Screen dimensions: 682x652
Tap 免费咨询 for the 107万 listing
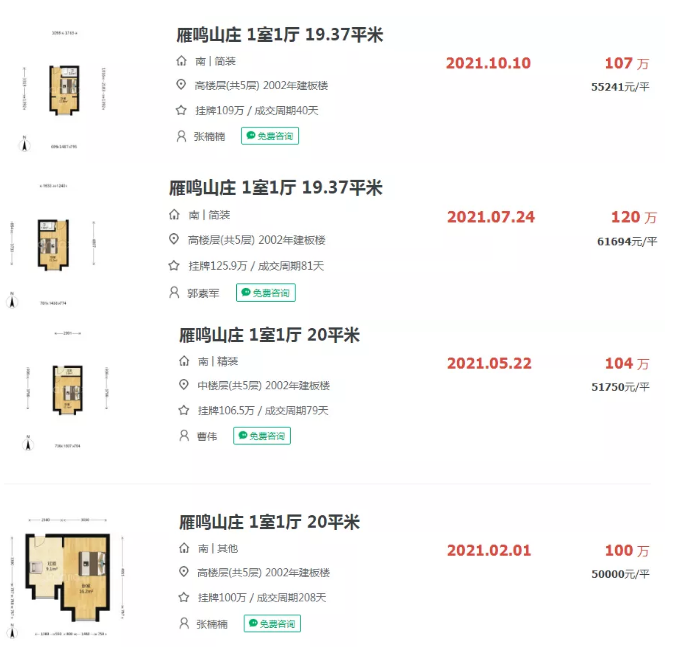click(270, 135)
